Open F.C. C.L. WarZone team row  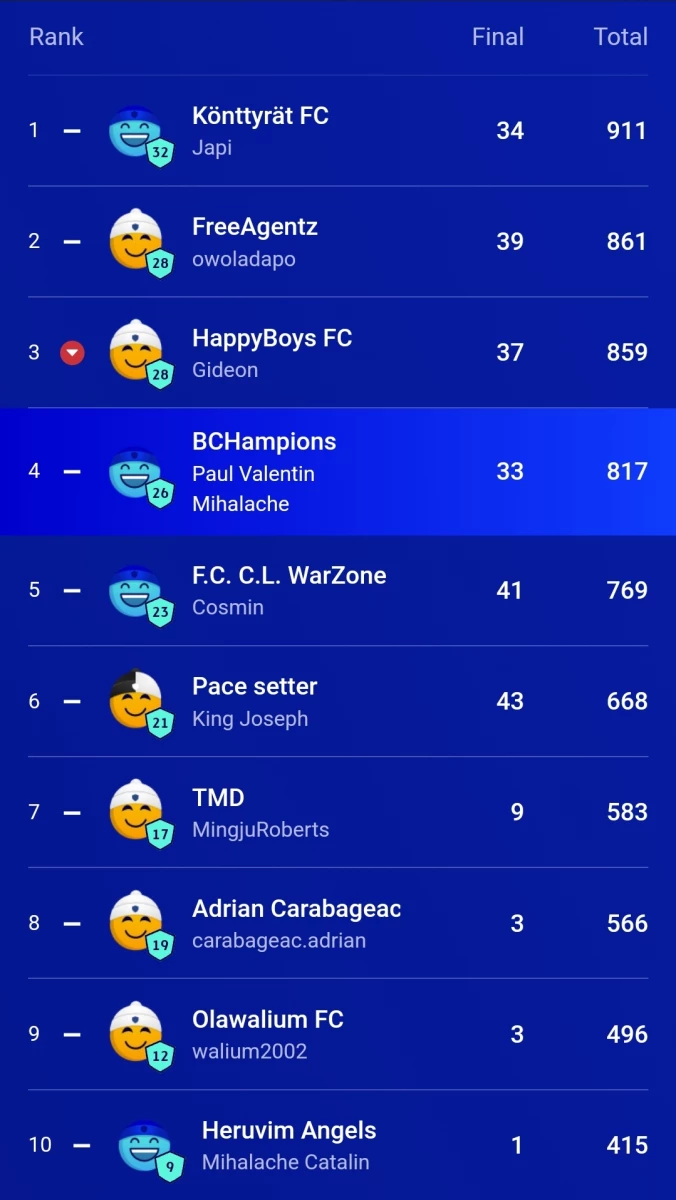pyautogui.click(x=338, y=590)
